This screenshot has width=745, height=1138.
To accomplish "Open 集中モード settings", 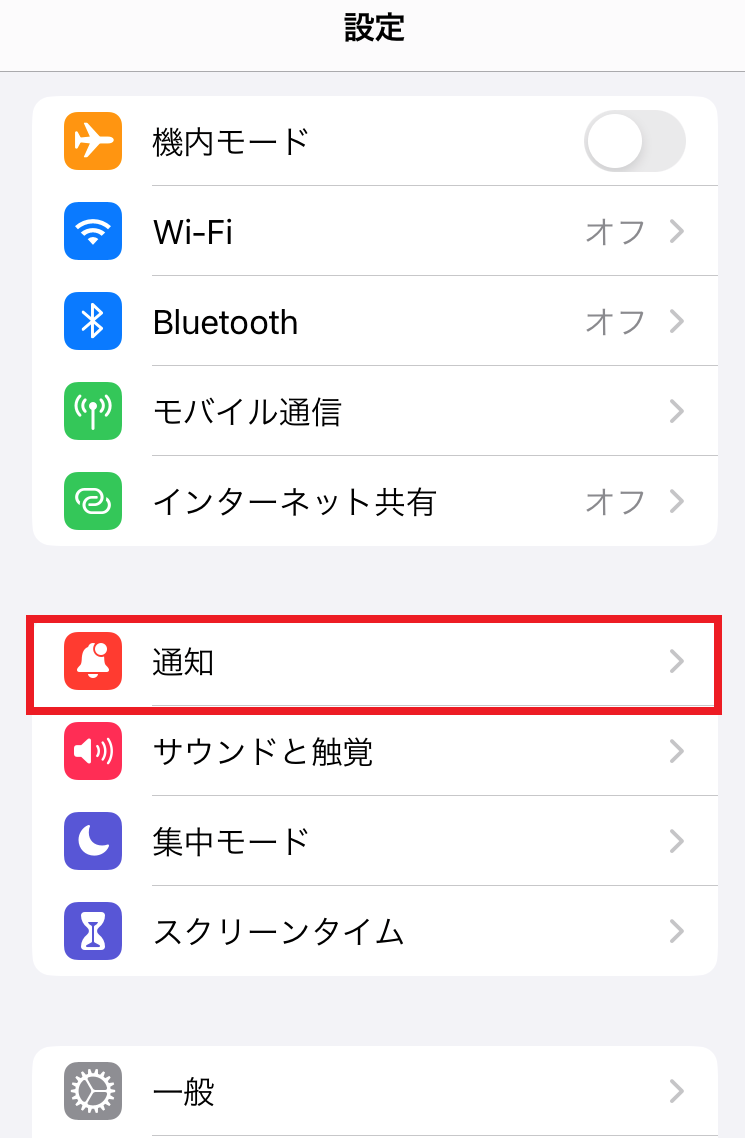I will coord(375,841).
